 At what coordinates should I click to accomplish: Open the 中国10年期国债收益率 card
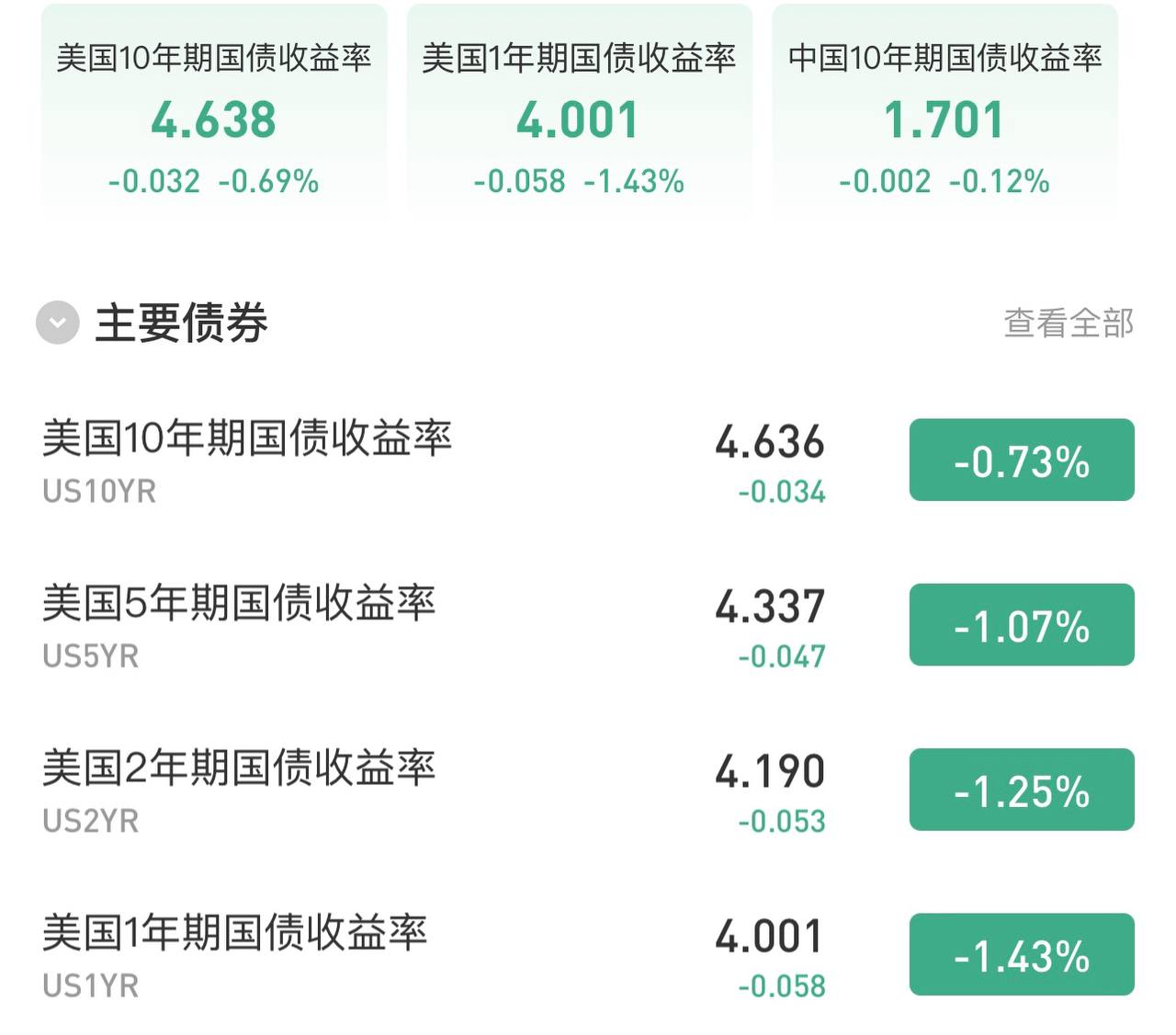(x=945, y=110)
